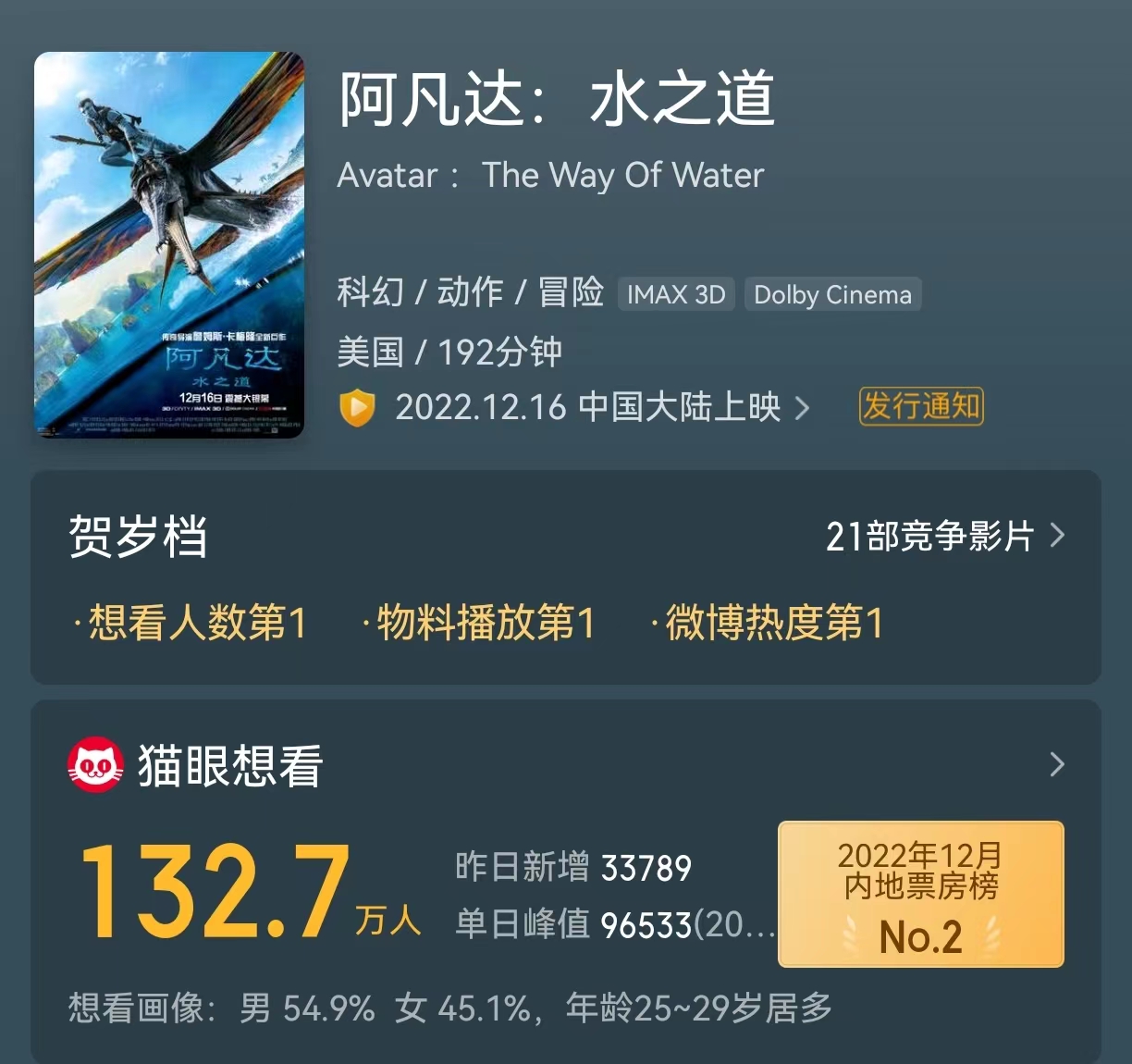
Task: Open the Avatar movie poster image
Action: click(x=169, y=245)
